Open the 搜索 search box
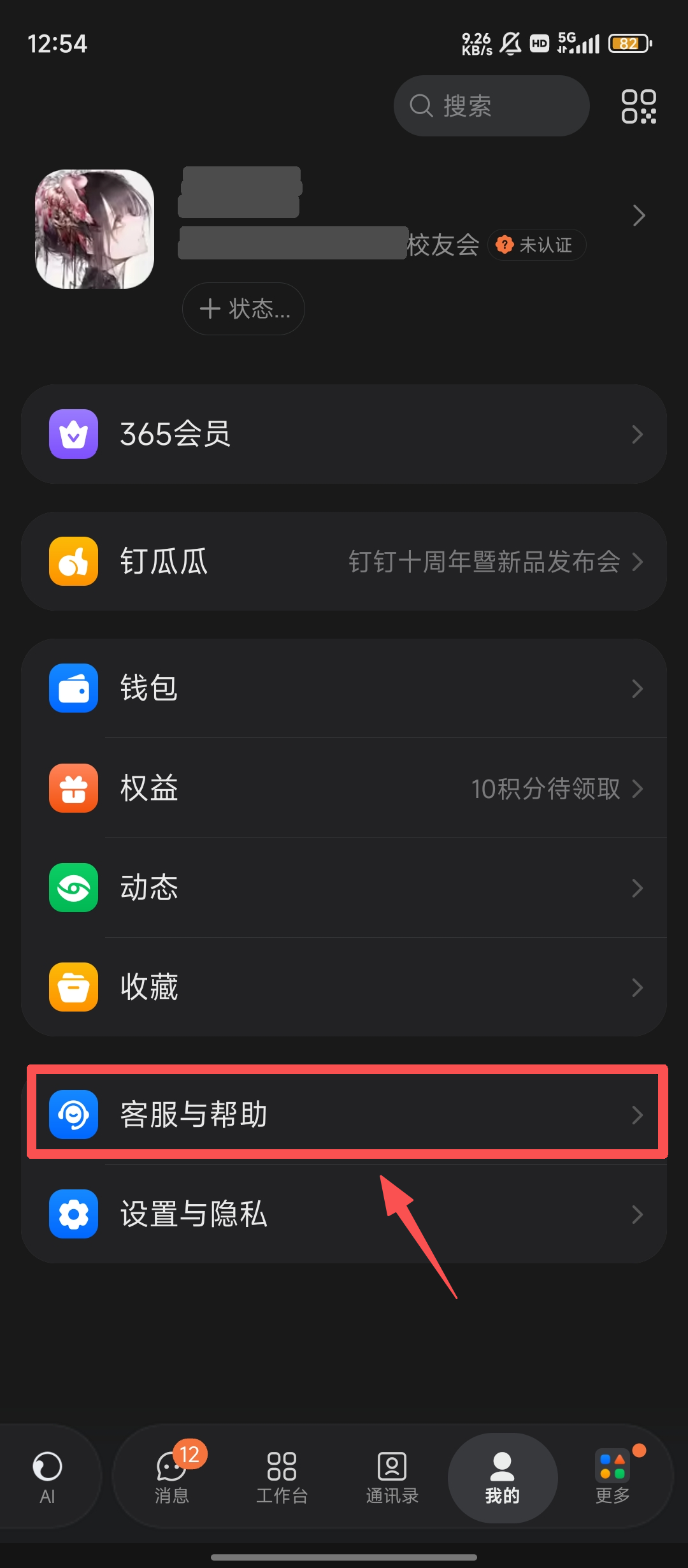Viewport: 688px width, 1568px height. pos(491,106)
